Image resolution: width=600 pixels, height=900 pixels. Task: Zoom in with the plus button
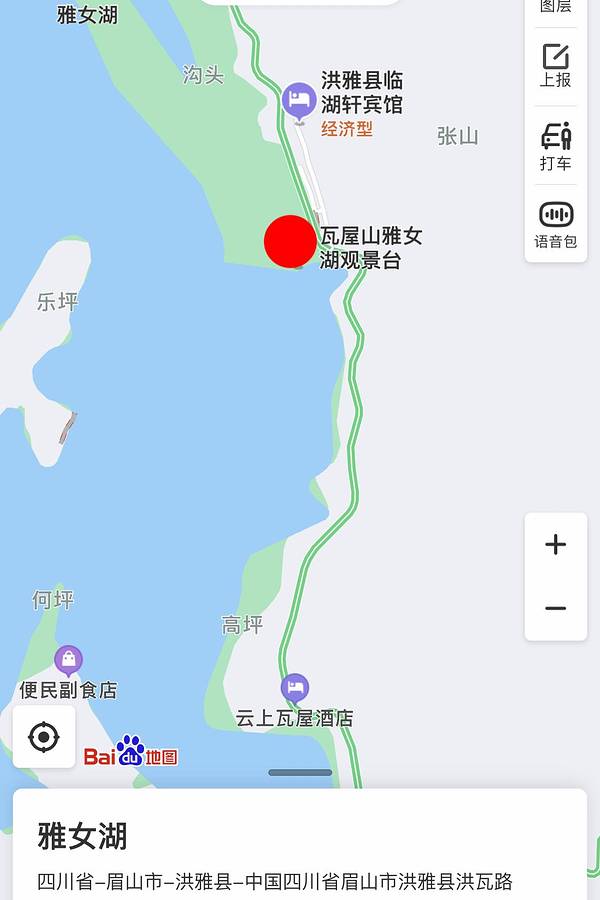click(556, 545)
